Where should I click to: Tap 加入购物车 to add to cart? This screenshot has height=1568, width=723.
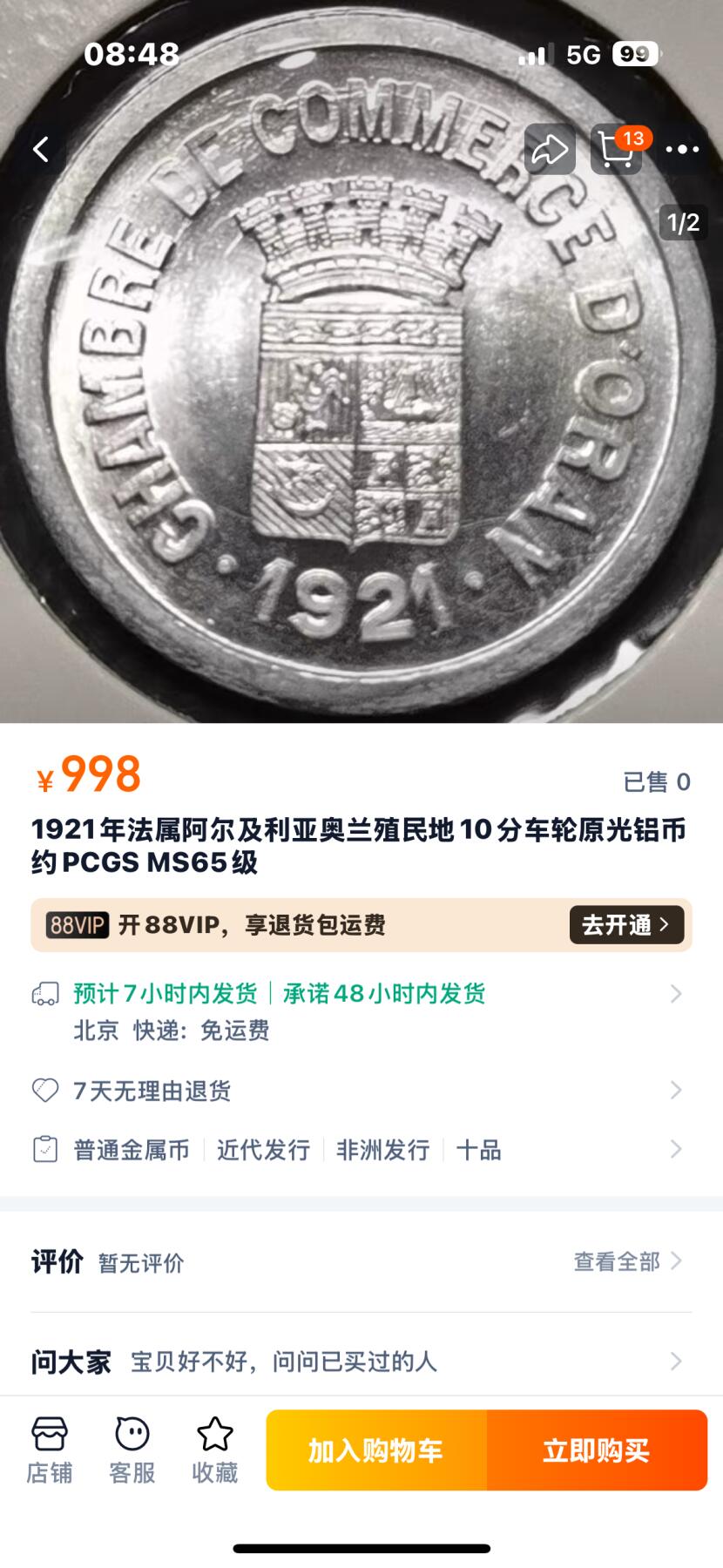click(376, 1450)
